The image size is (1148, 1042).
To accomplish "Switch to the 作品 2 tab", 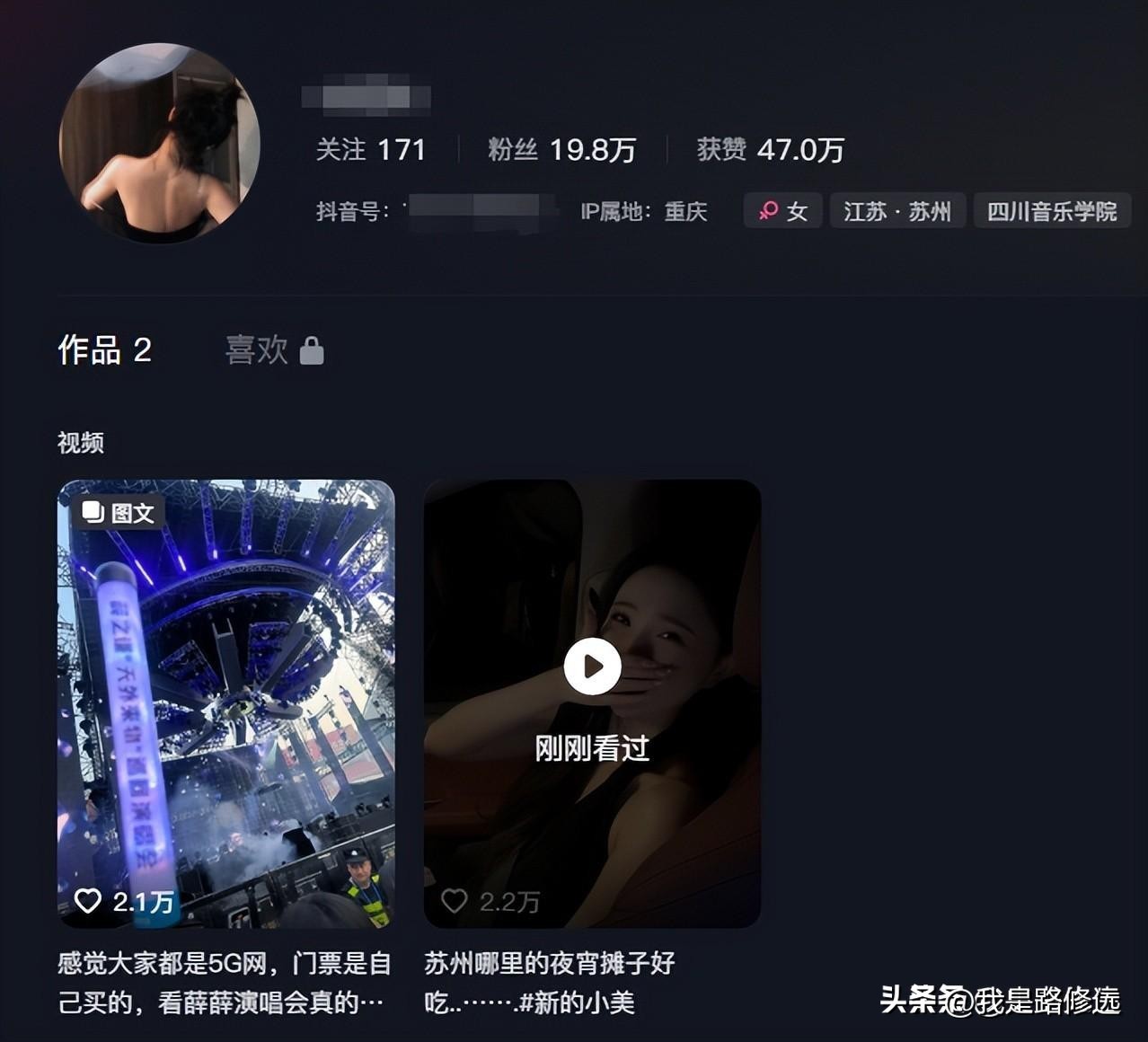I will tap(104, 350).
